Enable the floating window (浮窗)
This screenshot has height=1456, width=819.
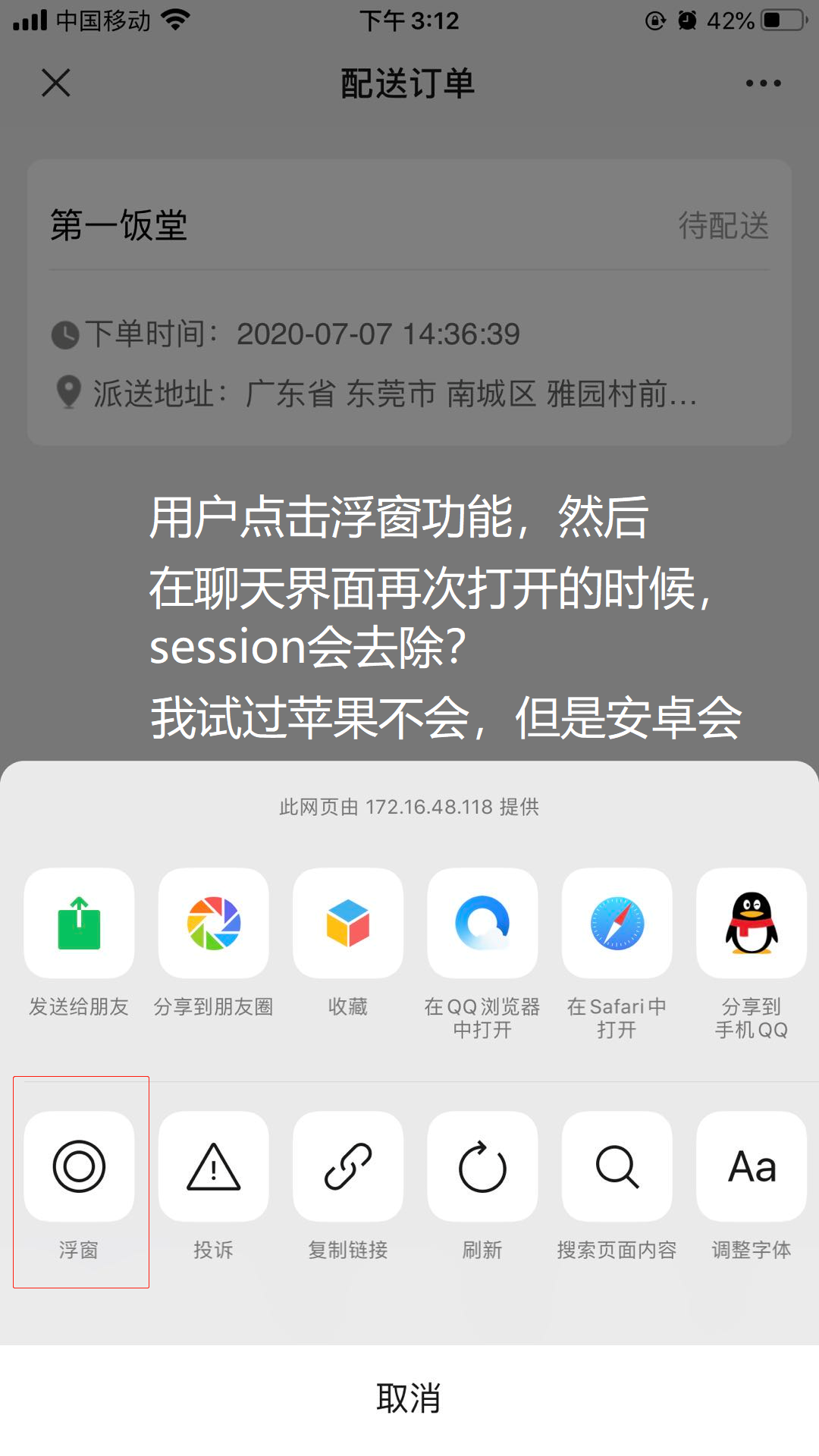(x=79, y=1166)
